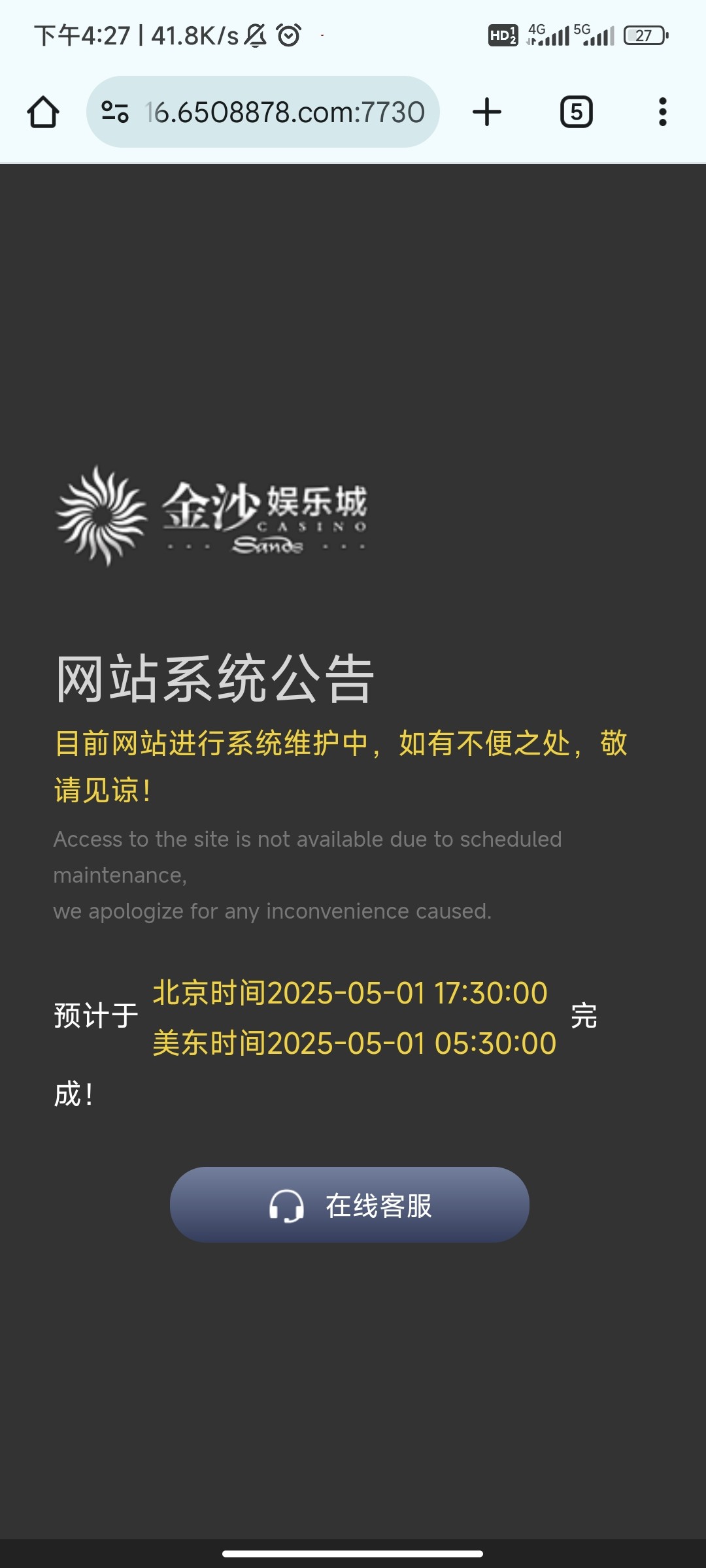Screen dimensions: 706x1568
Task: Open the tab switcher showing 5 tabs
Action: click(x=577, y=112)
